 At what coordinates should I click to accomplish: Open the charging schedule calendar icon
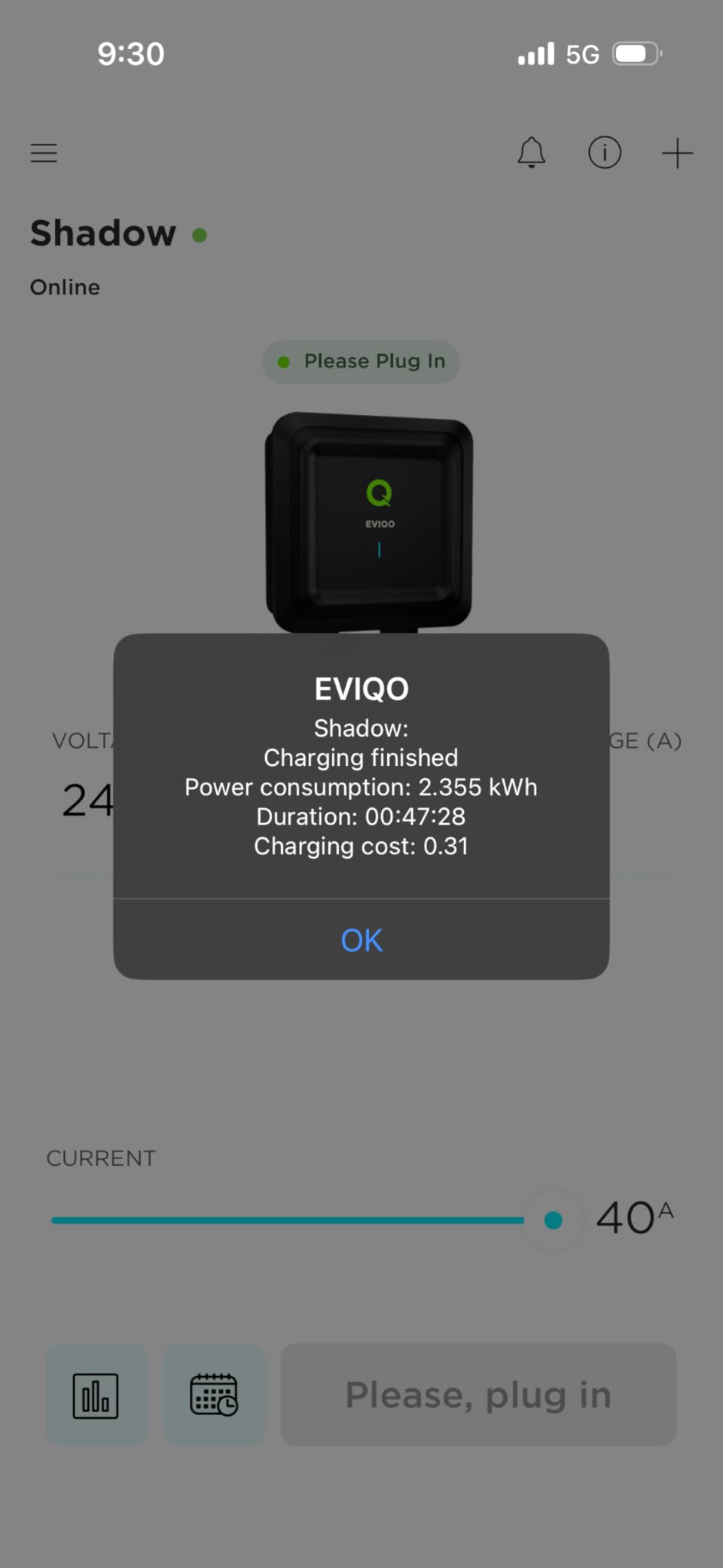pyautogui.click(x=214, y=1394)
